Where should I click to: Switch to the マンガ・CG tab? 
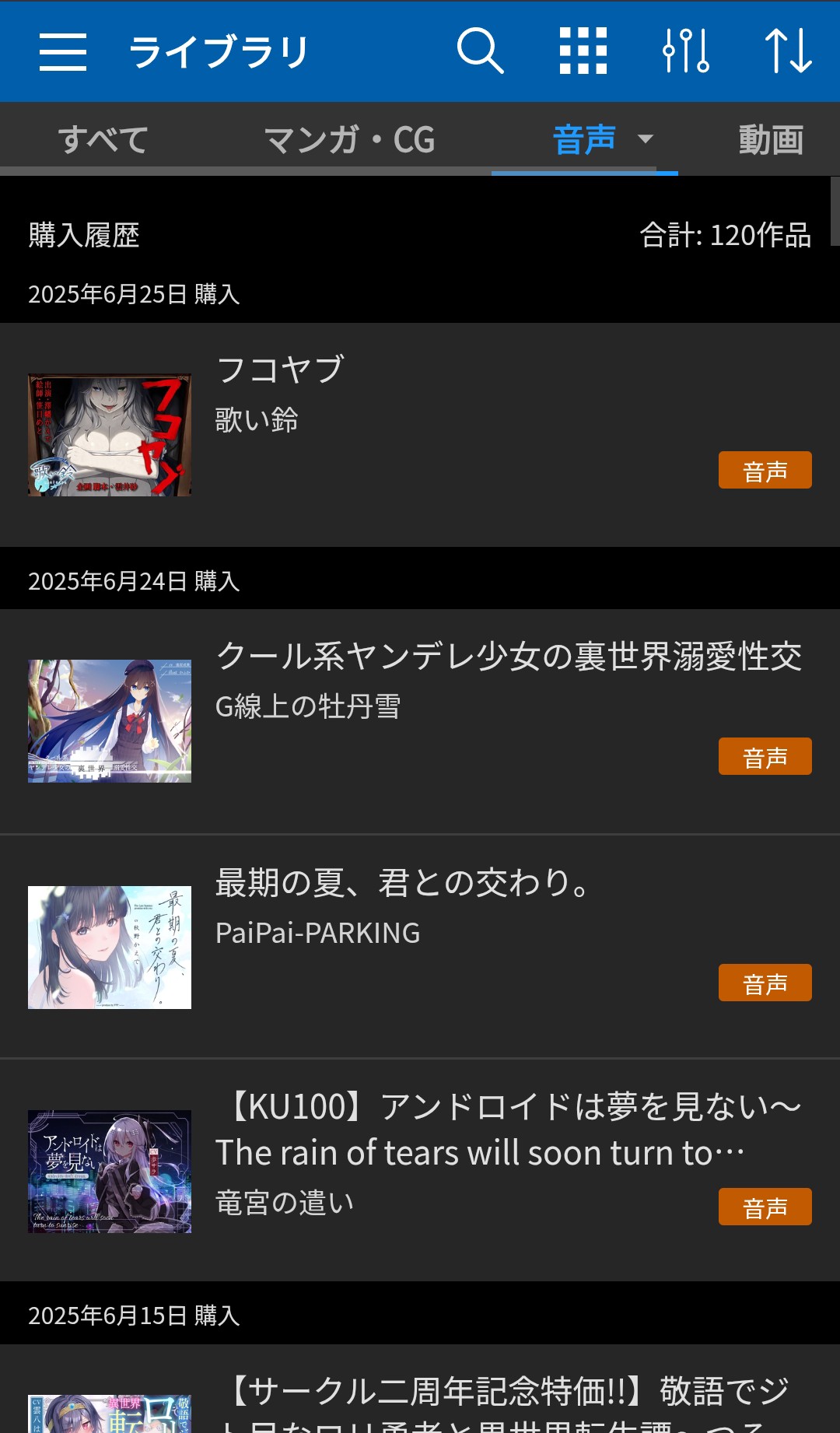pyautogui.click(x=349, y=140)
